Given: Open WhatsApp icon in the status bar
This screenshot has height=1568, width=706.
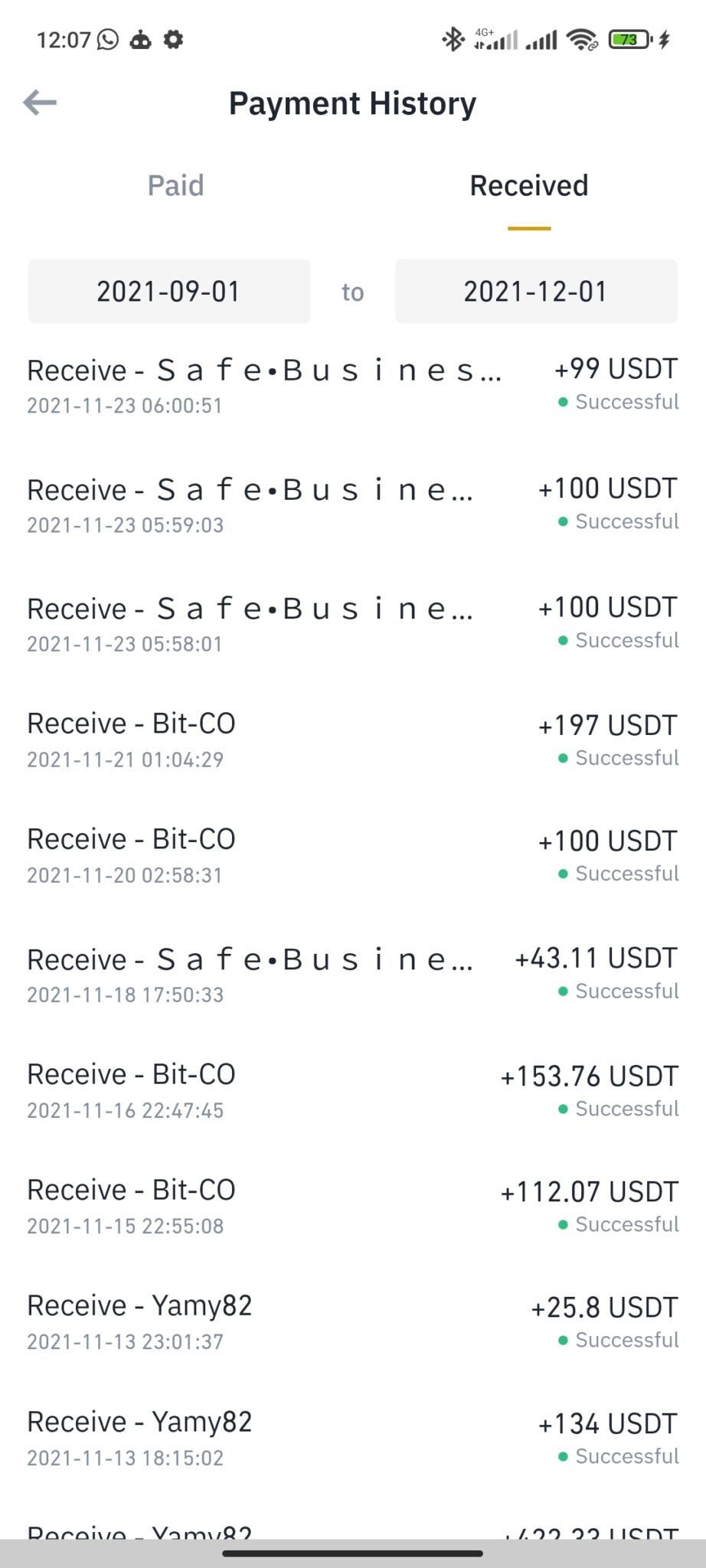Looking at the screenshot, I should tap(107, 38).
